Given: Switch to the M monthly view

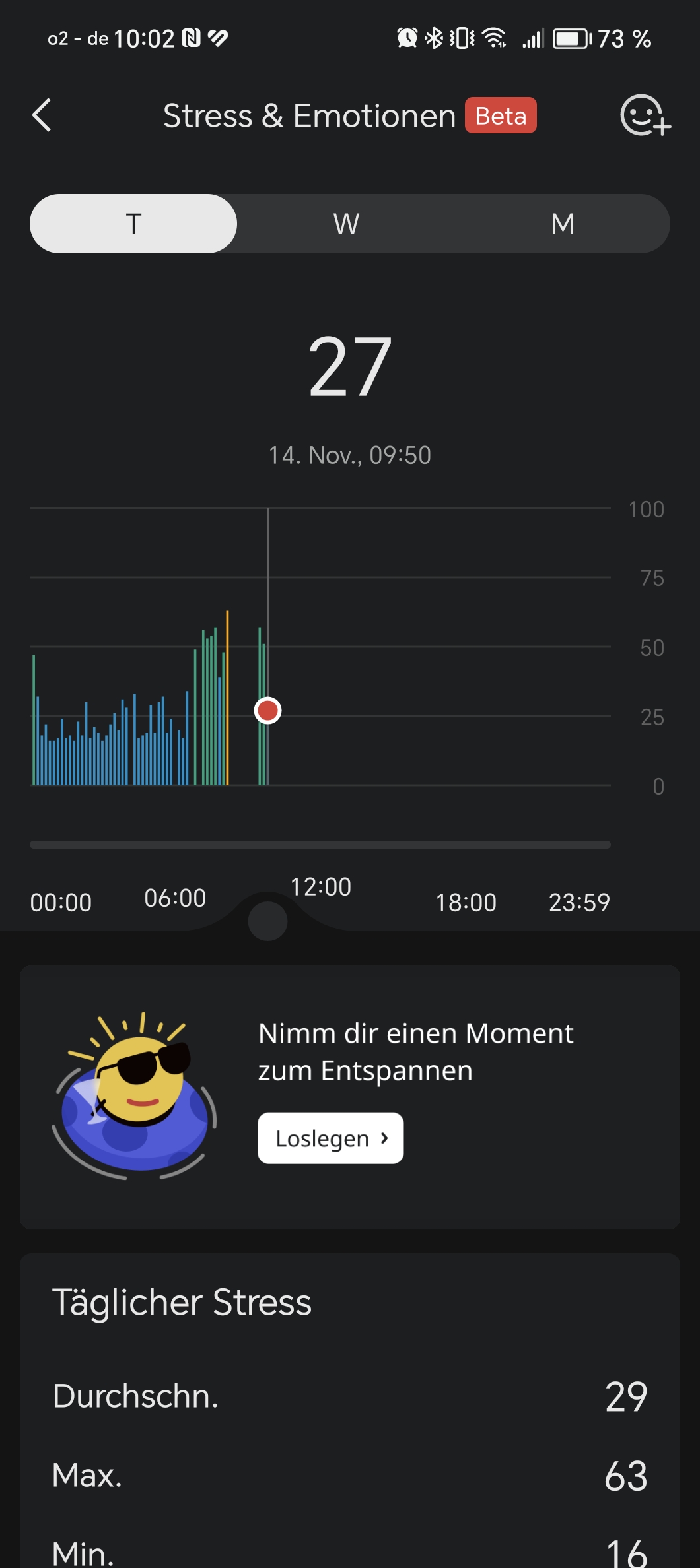Looking at the screenshot, I should coord(562,224).
